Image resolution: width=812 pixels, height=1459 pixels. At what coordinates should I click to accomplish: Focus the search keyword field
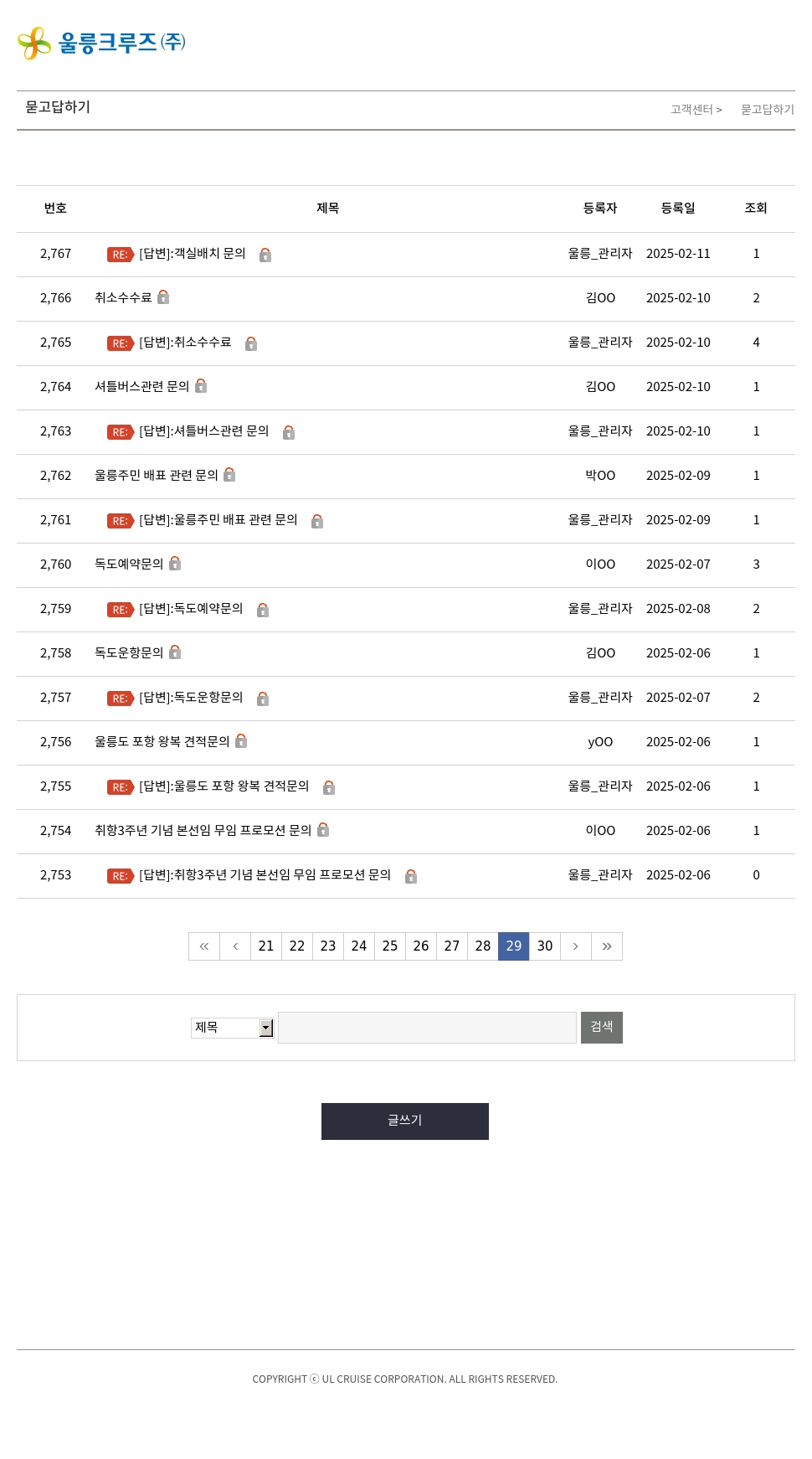(427, 1028)
